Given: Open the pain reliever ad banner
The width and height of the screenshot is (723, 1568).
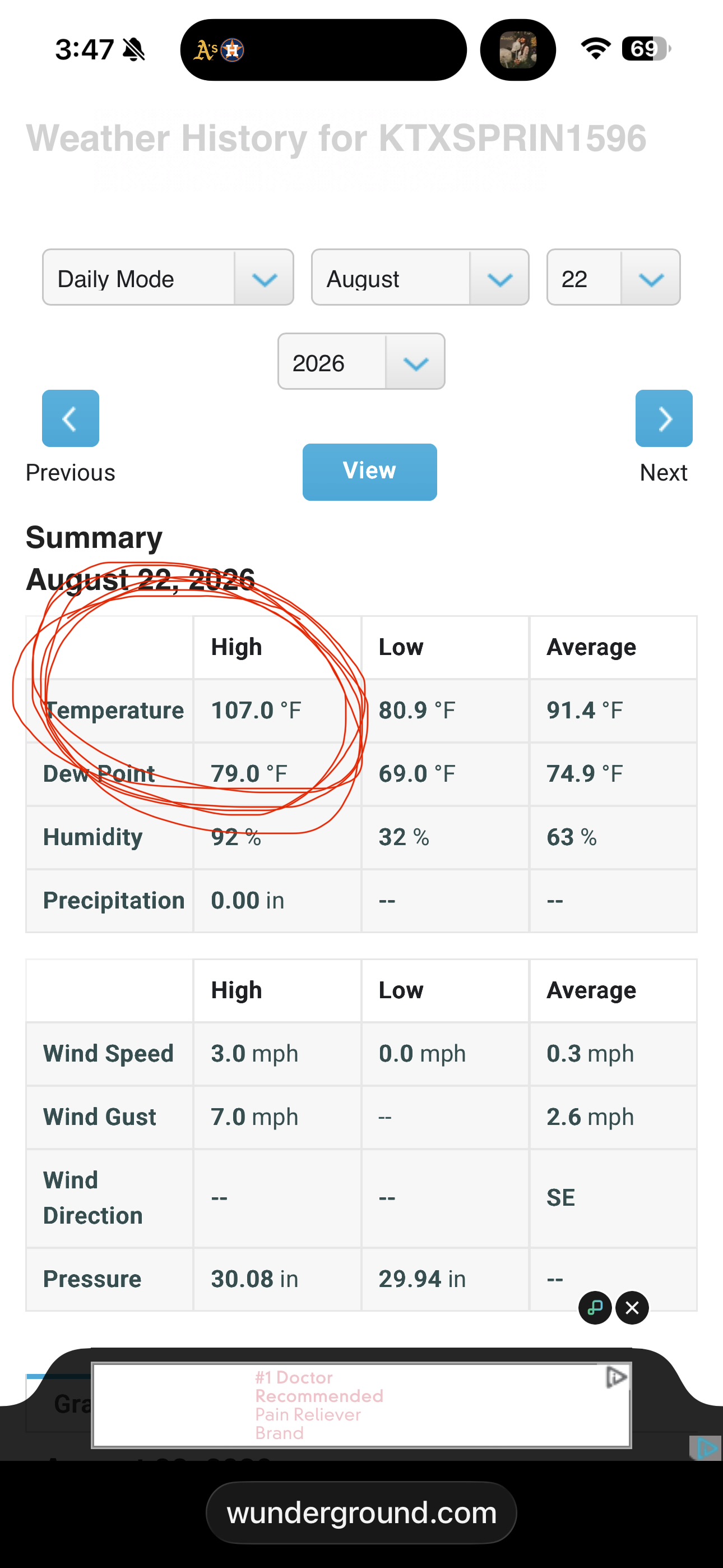Looking at the screenshot, I should 361,1405.
